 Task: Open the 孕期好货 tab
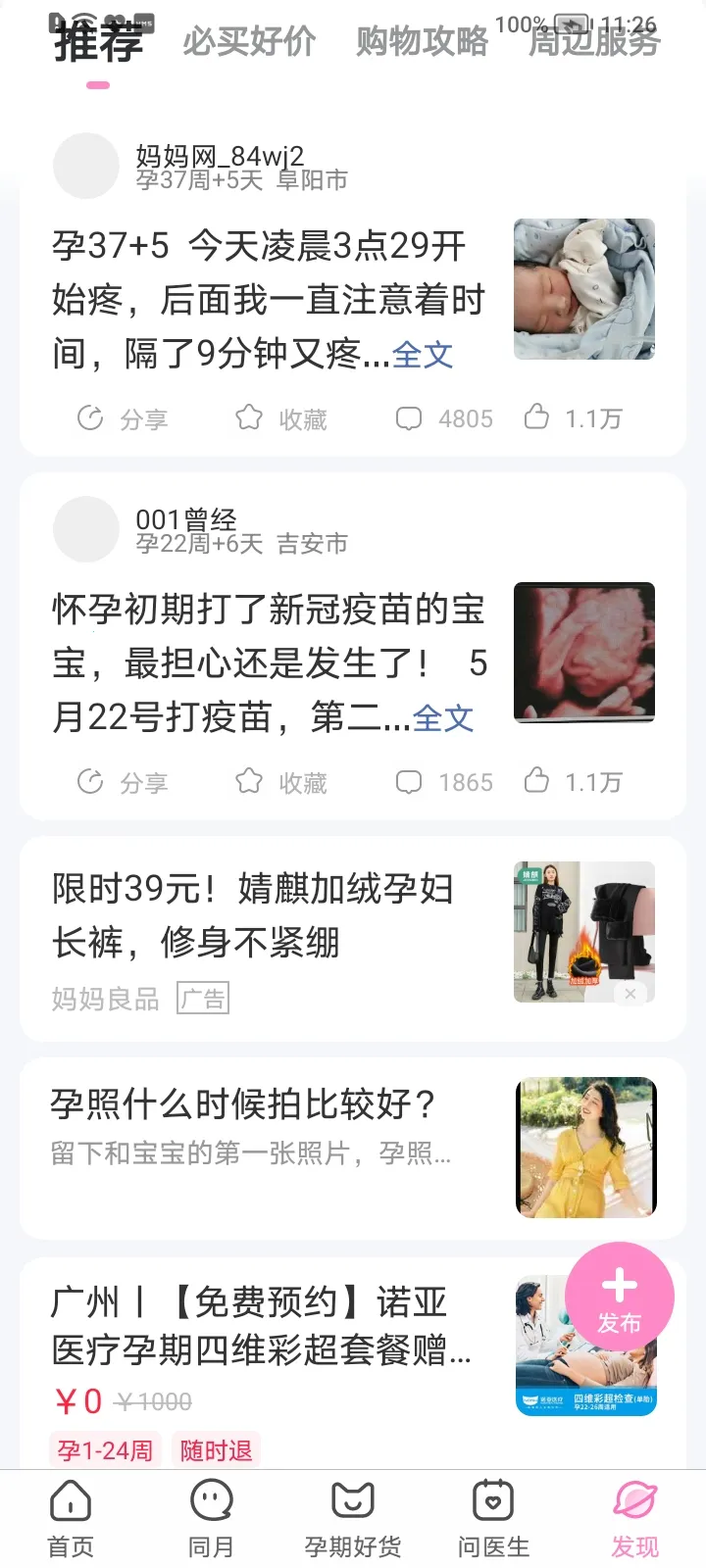click(353, 1519)
